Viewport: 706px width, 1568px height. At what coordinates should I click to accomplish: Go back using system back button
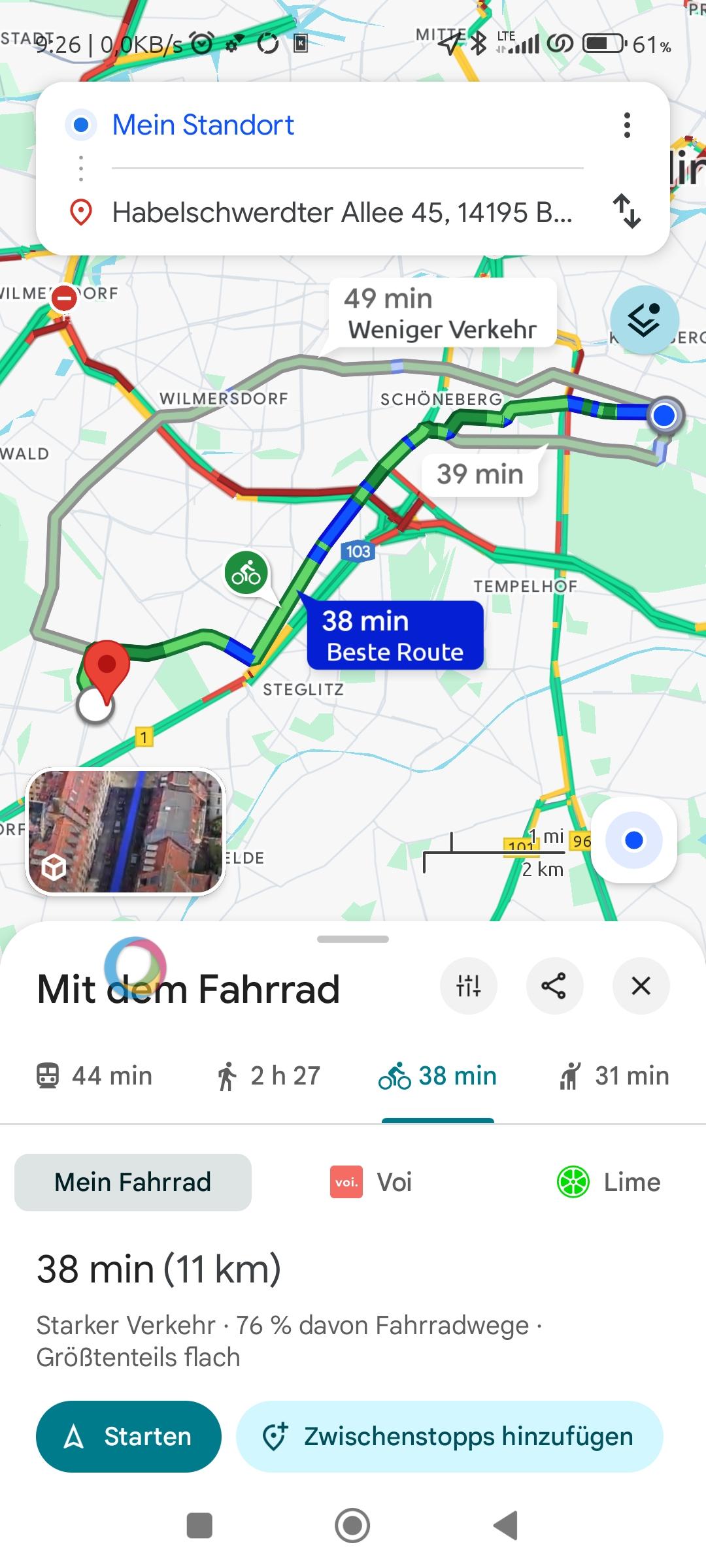pyautogui.click(x=505, y=1526)
